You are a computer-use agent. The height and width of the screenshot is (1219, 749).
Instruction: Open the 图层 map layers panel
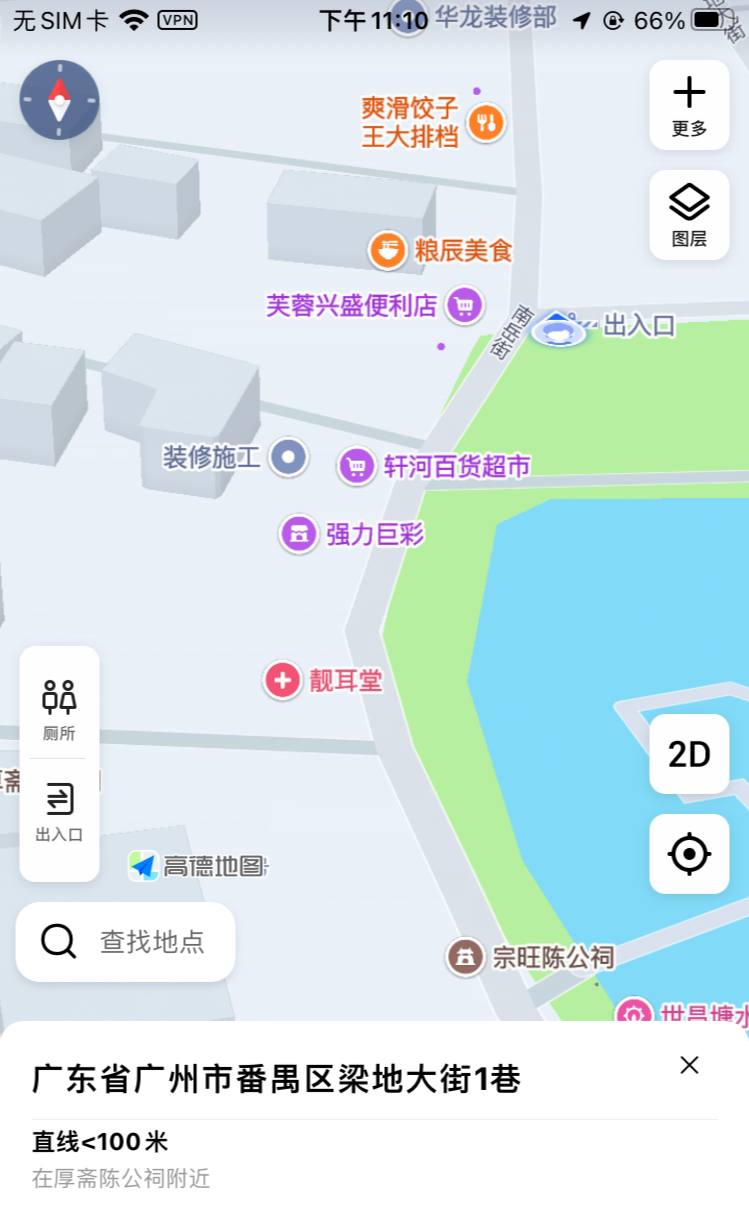(x=688, y=213)
